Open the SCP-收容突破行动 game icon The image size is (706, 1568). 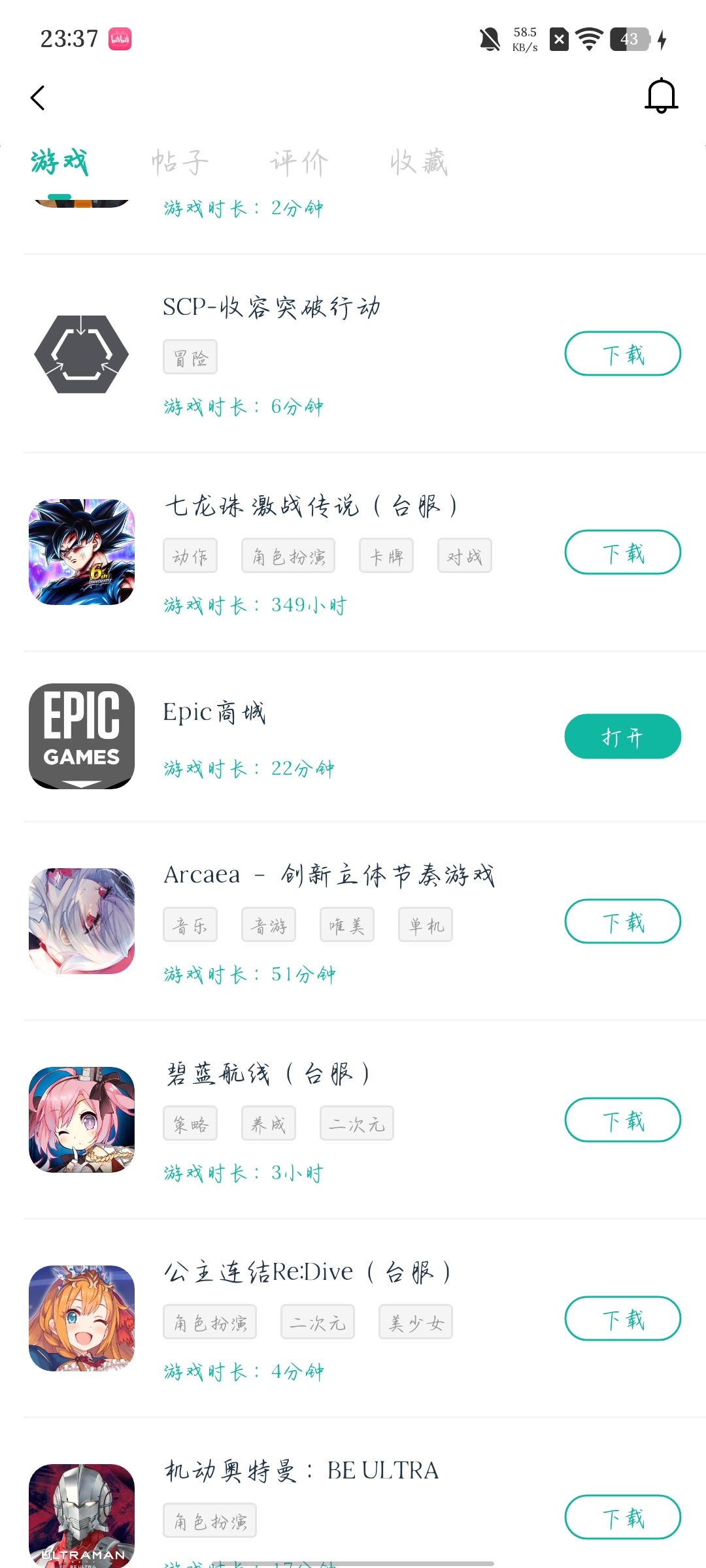pyautogui.click(x=80, y=353)
